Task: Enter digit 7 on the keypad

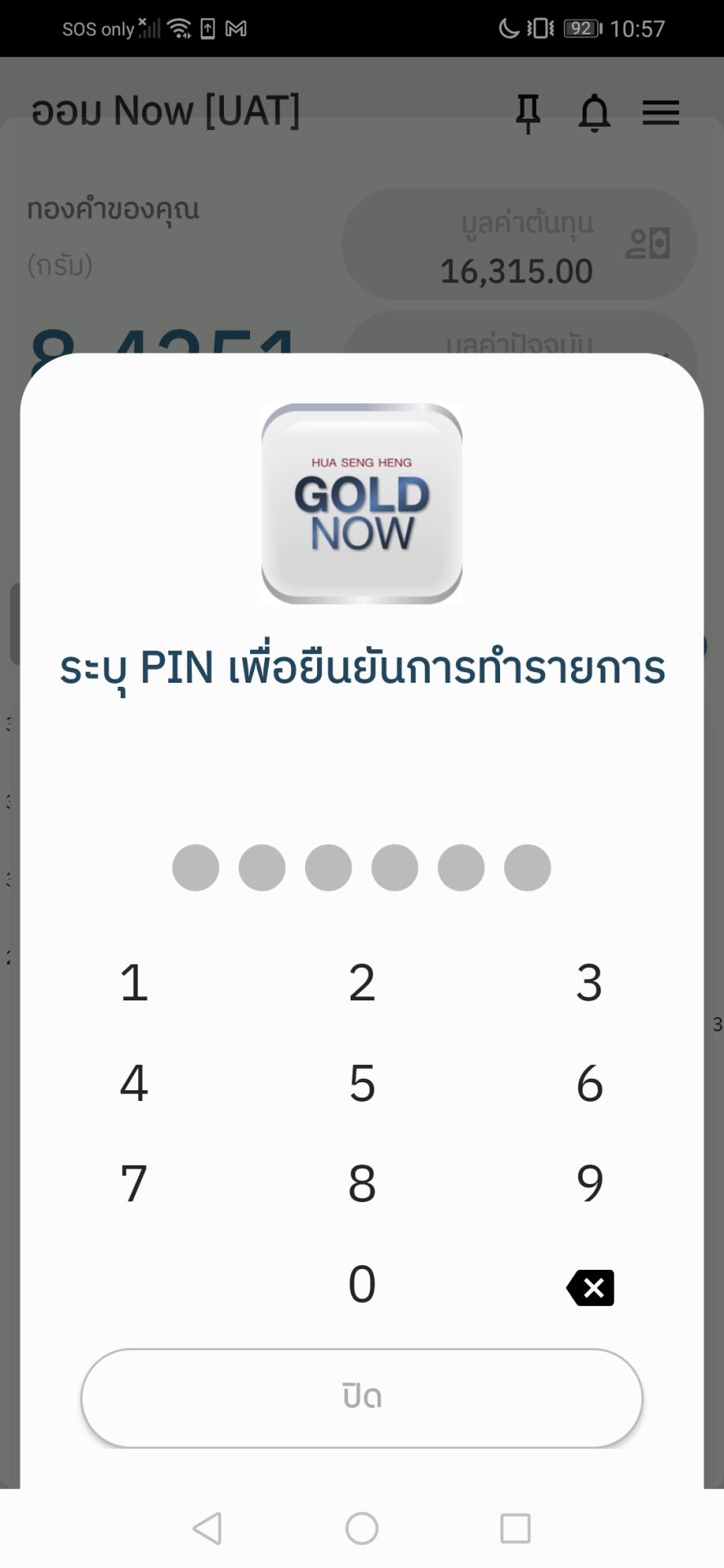Action: 134,1183
